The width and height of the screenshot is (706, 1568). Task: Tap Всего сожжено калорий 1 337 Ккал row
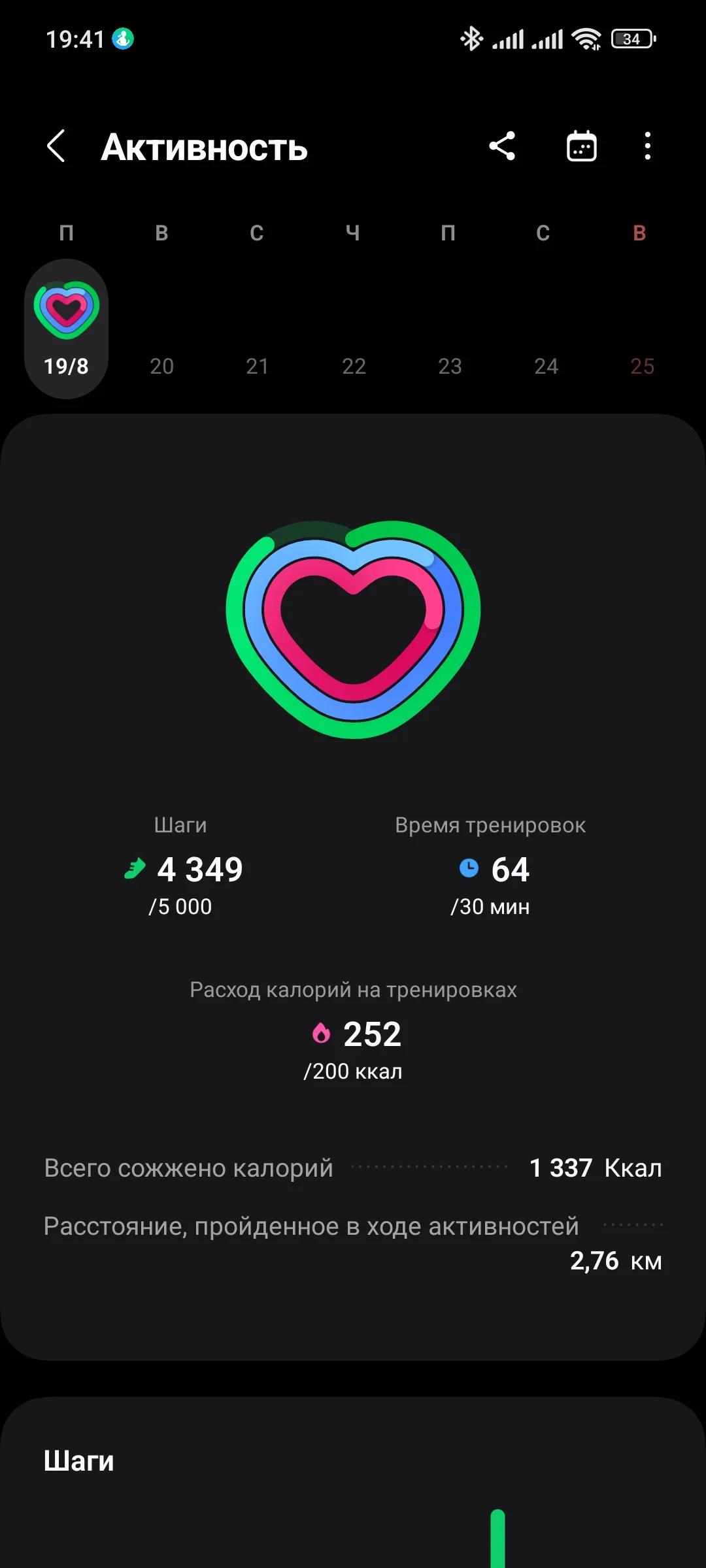(x=353, y=1168)
